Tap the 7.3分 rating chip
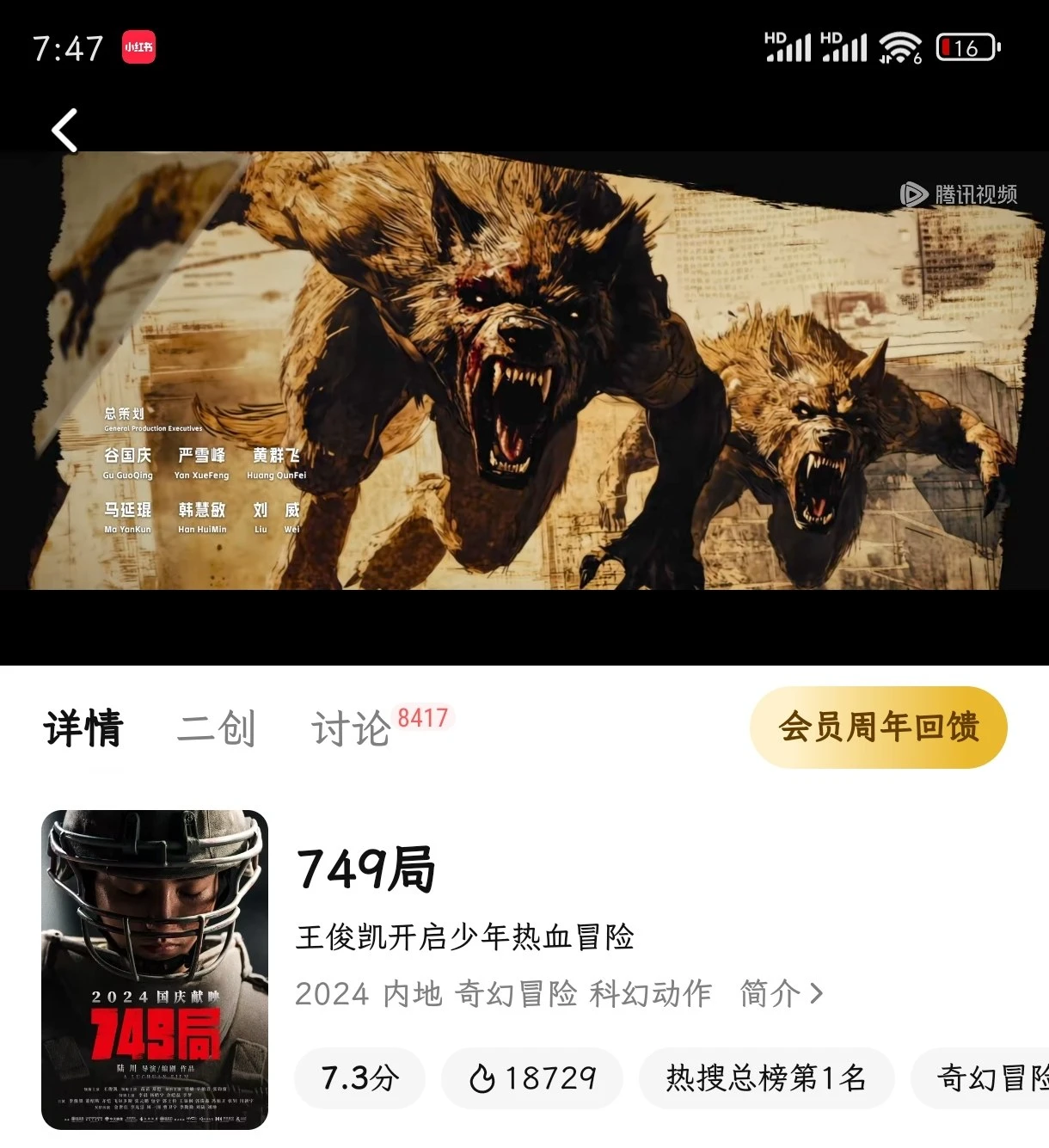 [359, 1077]
